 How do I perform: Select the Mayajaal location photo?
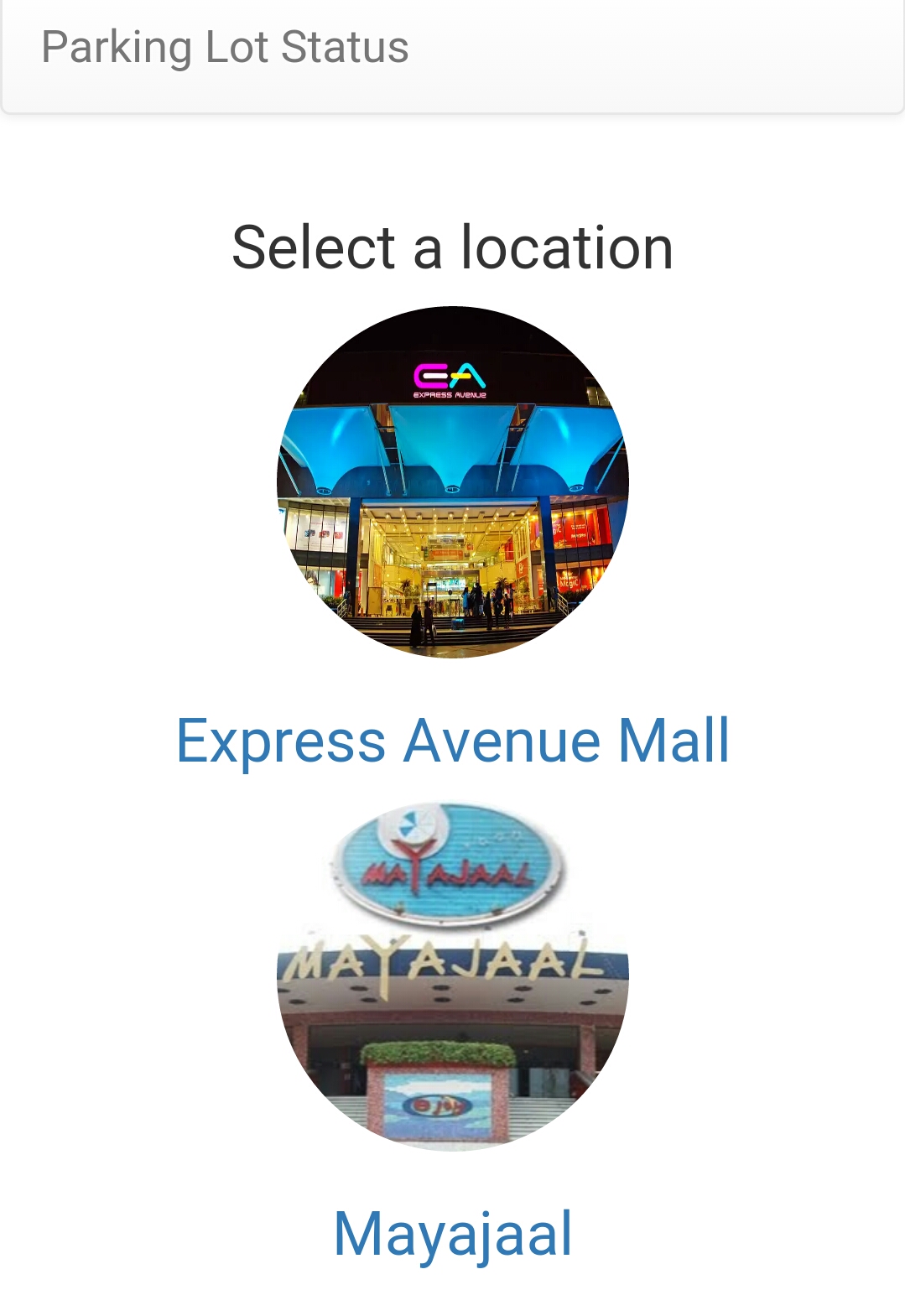tap(452, 975)
